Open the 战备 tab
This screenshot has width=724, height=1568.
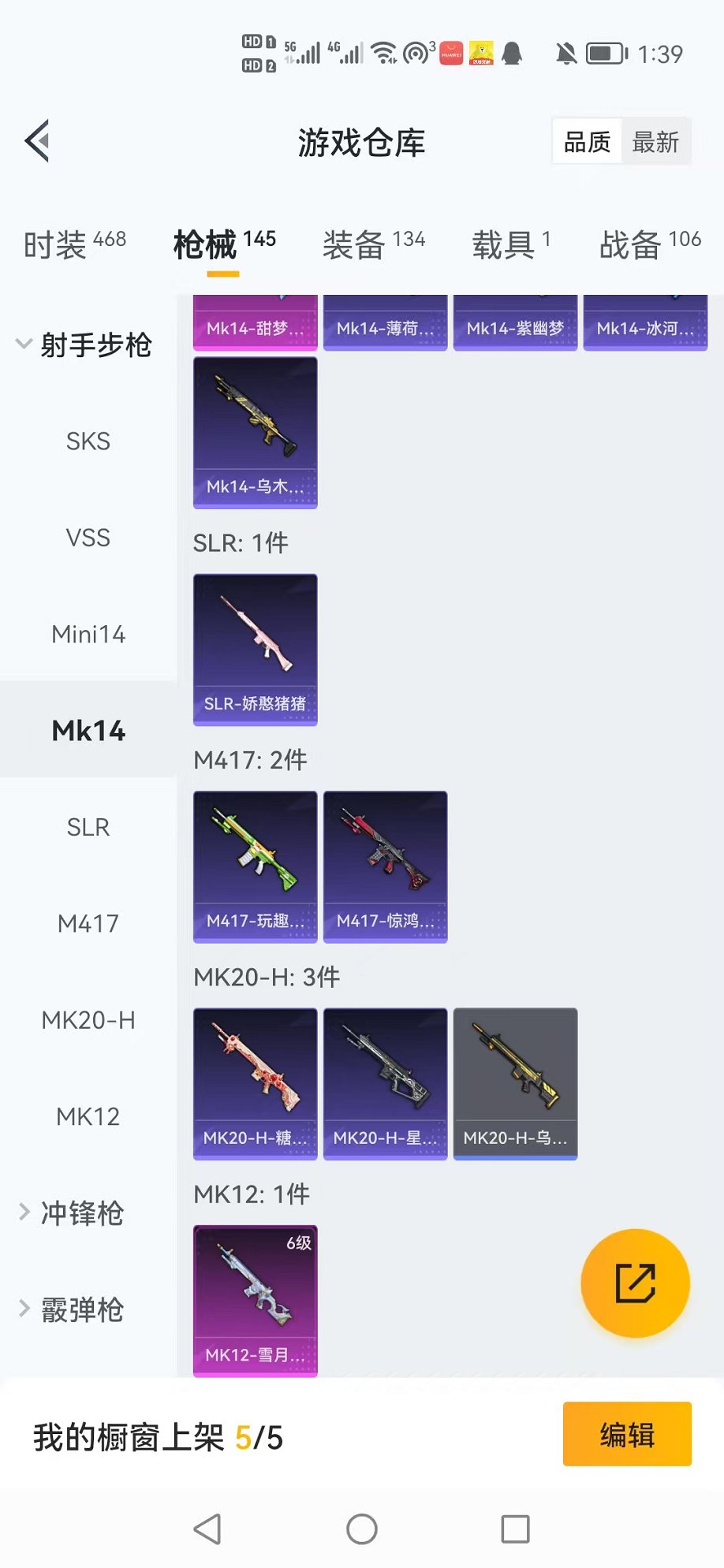pyautogui.click(x=649, y=244)
